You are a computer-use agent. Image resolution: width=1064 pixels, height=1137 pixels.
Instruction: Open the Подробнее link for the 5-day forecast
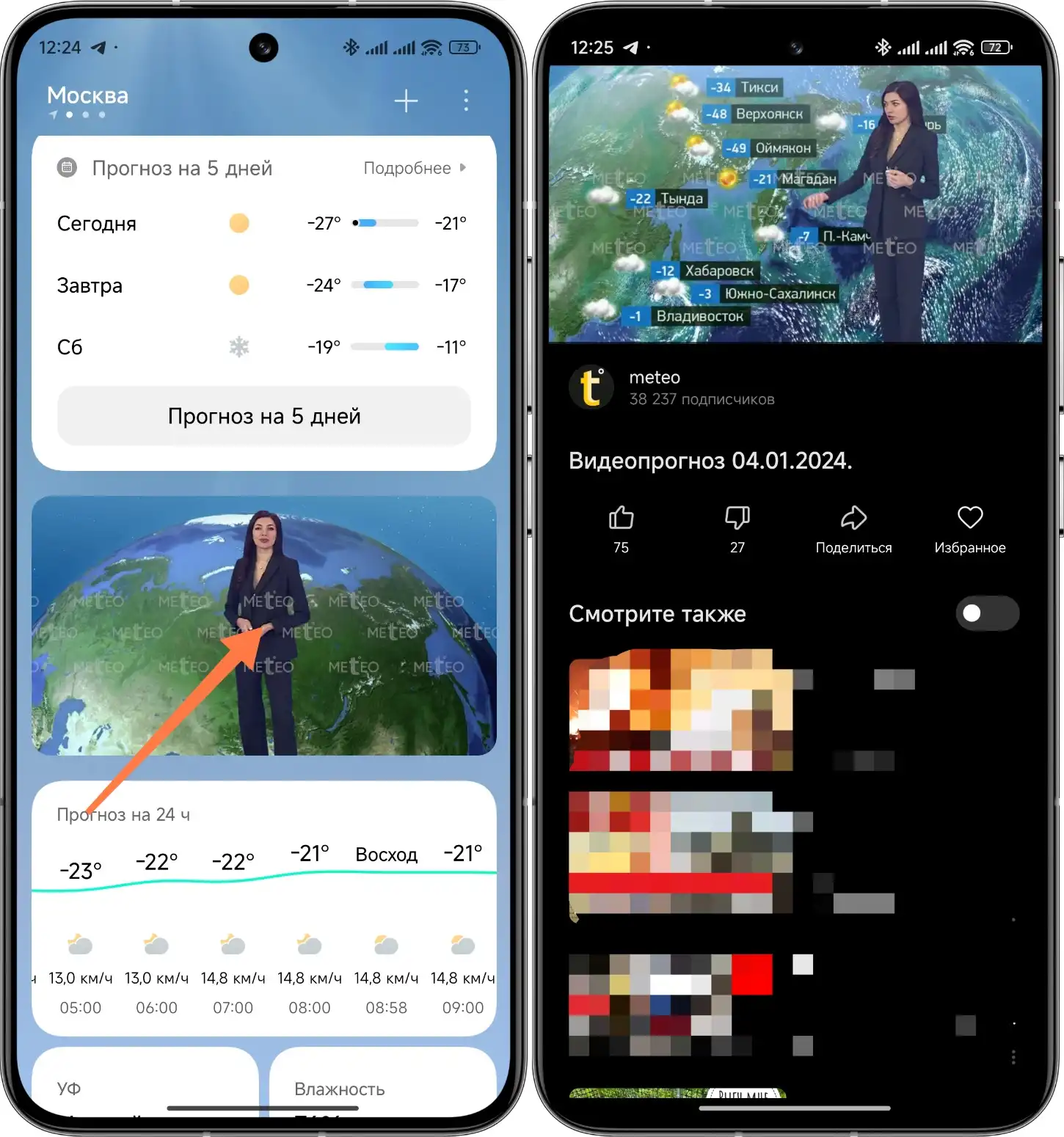(x=415, y=168)
